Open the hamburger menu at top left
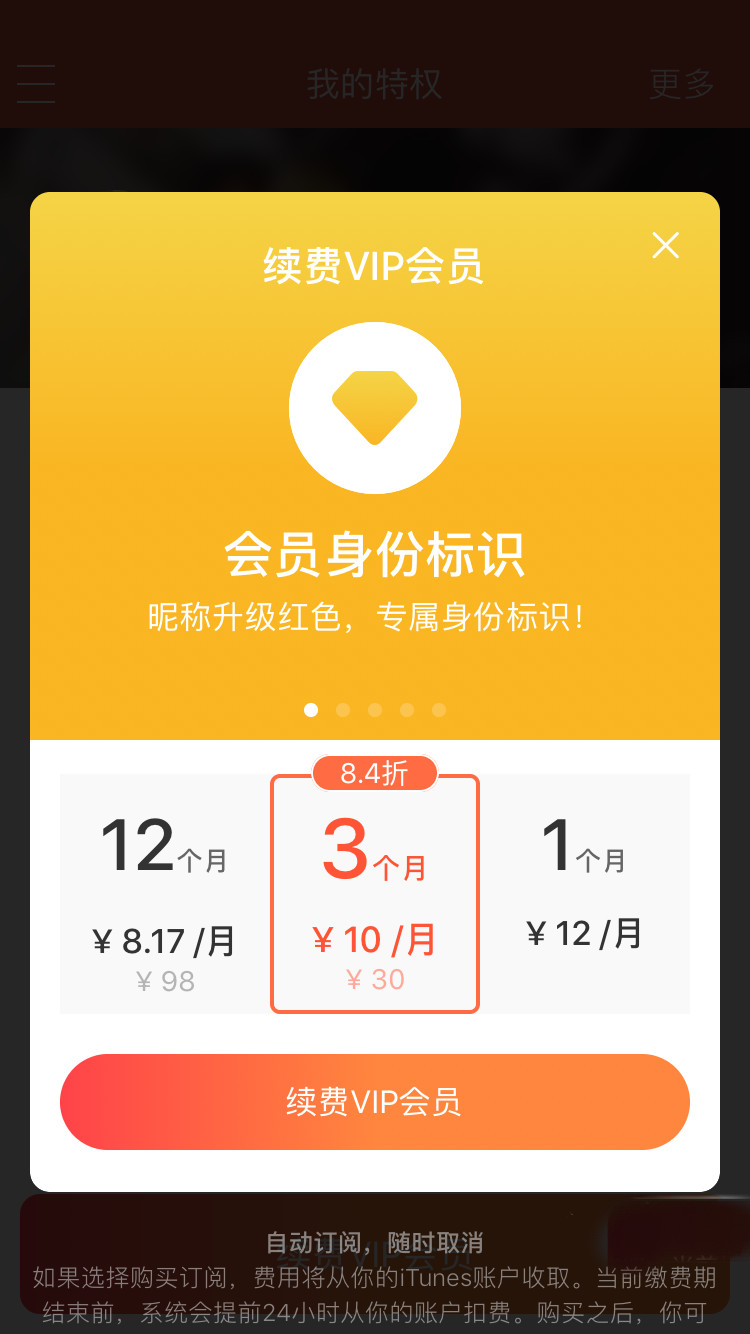 point(36,86)
